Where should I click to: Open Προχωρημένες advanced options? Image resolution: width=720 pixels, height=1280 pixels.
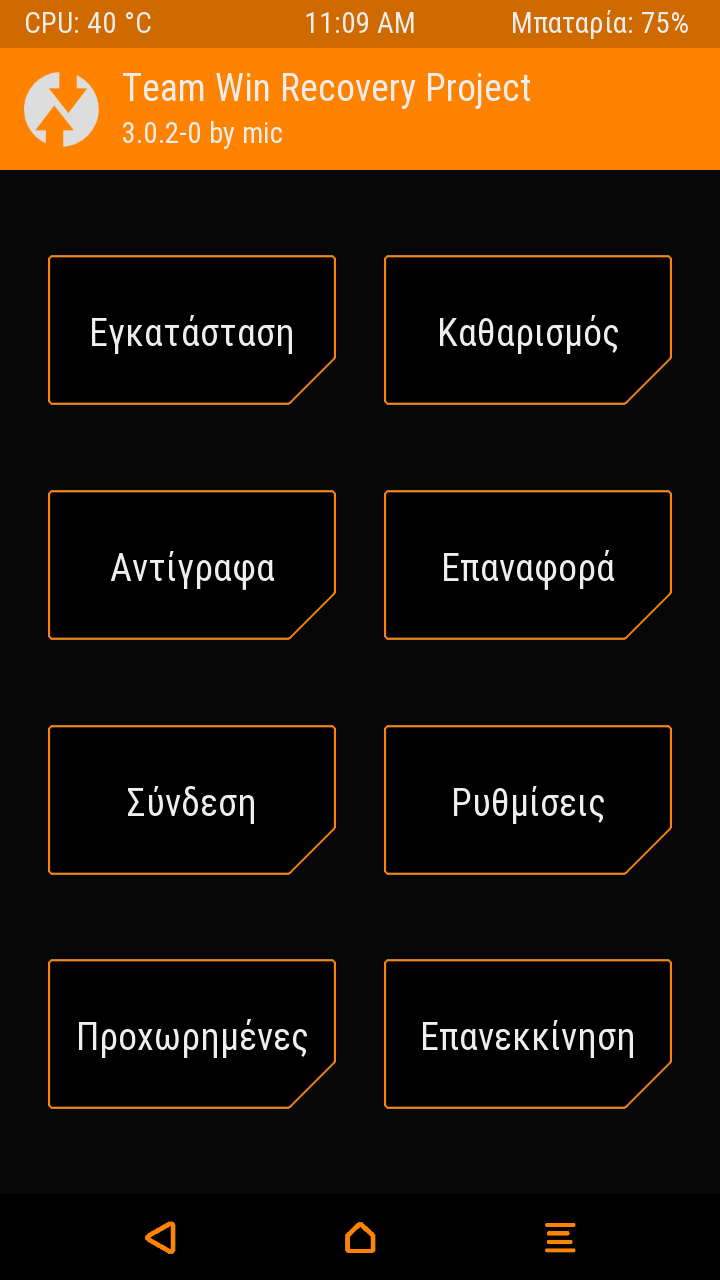point(192,1035)
